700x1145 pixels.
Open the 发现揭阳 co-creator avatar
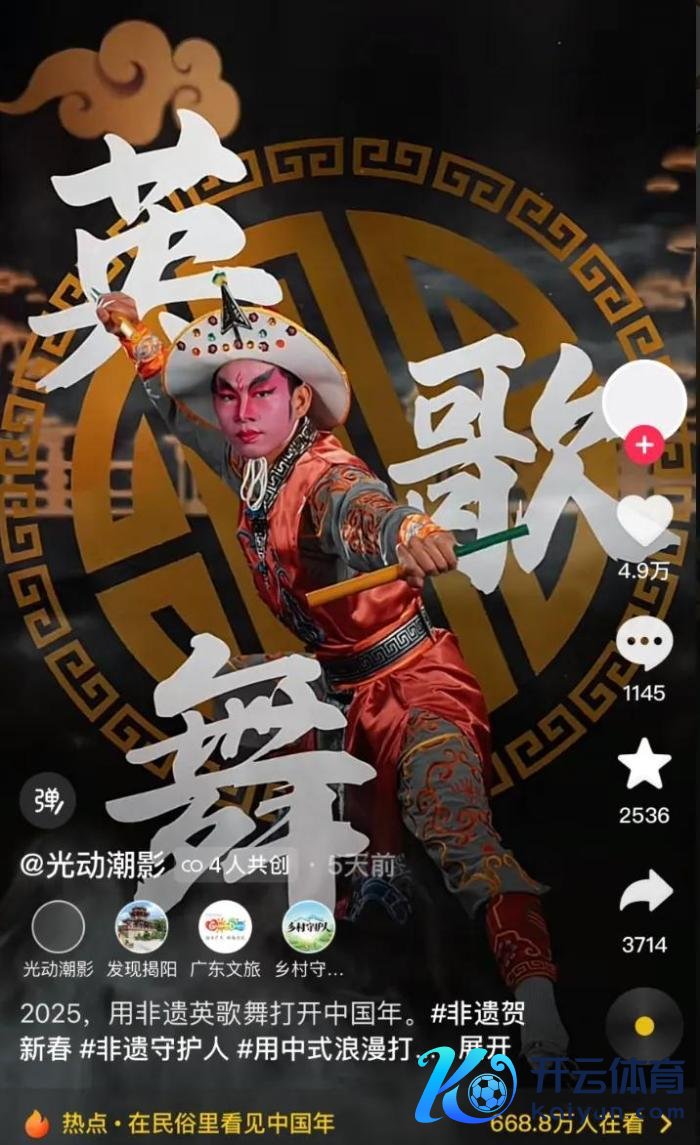(x=141, y=927)
